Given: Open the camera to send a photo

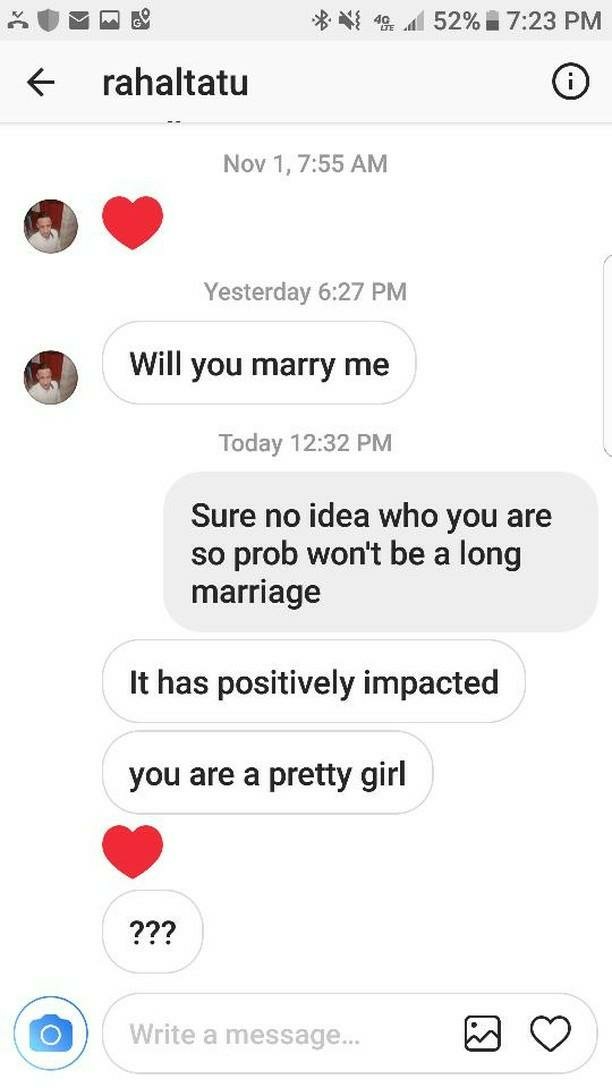Looking at the screenshot, I should coord(50,1034).
